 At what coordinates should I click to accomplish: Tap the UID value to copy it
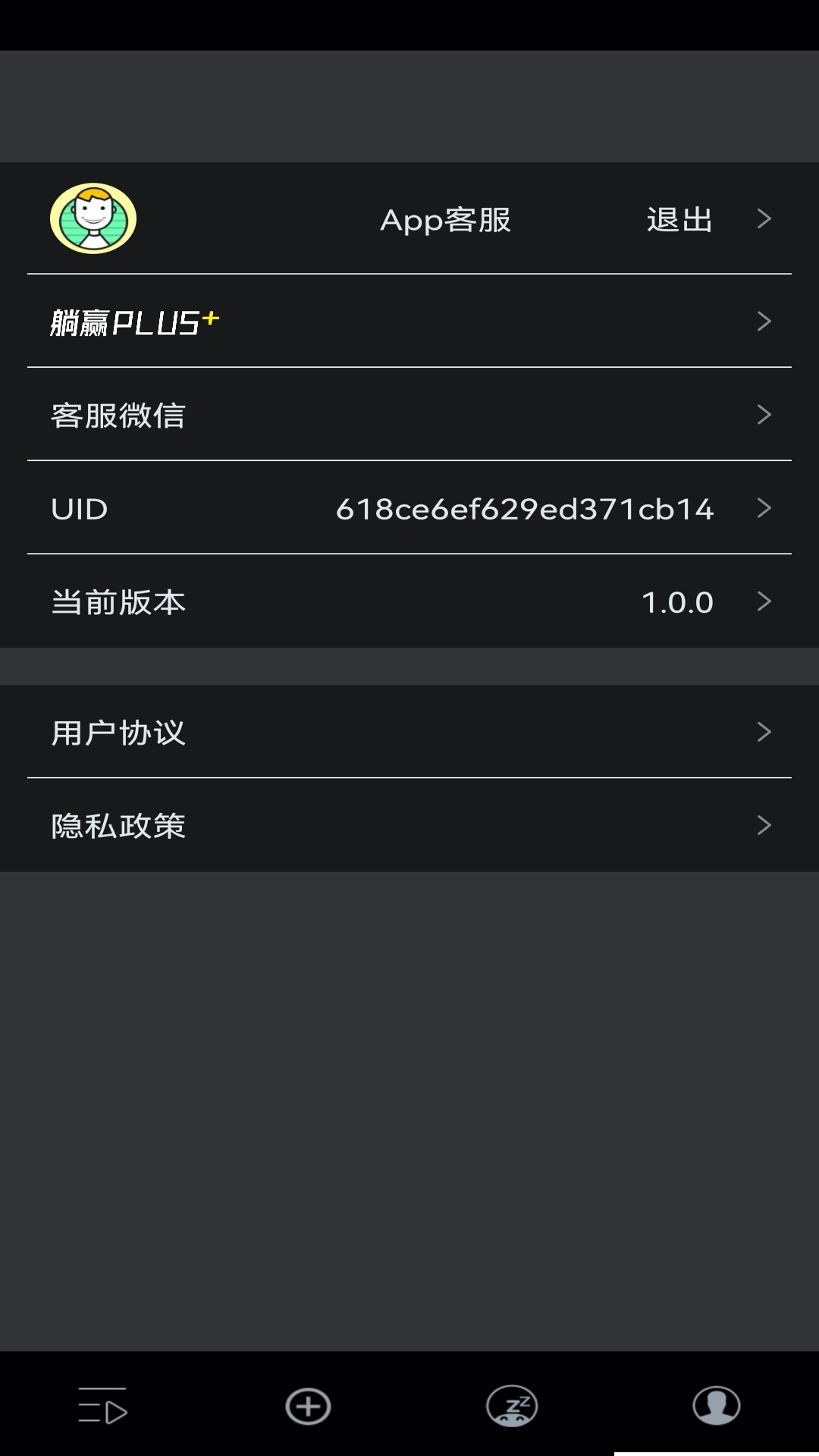pos(526,509)
